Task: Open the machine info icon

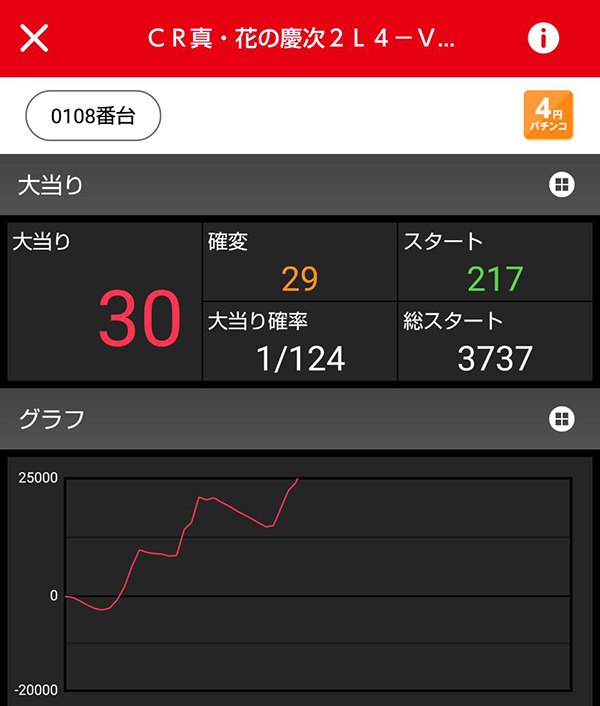Action: pyautogui.click(x=542, y=38)
